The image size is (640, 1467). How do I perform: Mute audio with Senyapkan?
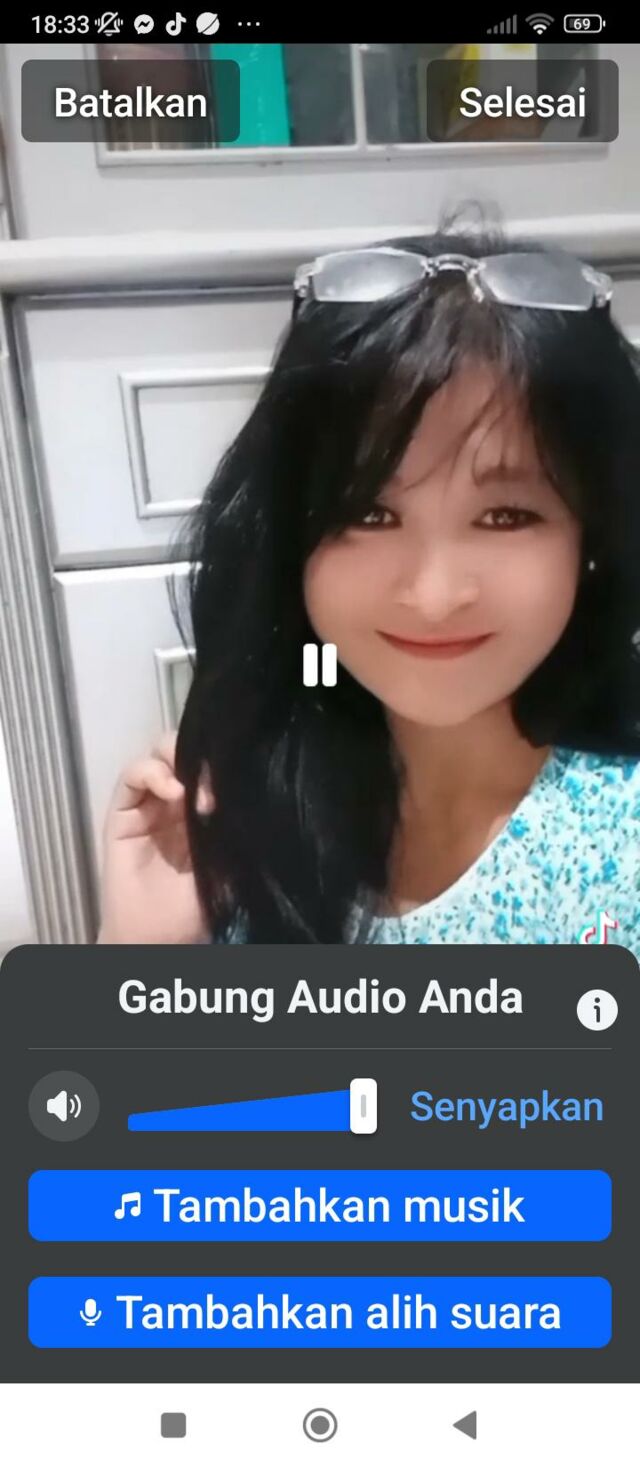coord(506,1107)
